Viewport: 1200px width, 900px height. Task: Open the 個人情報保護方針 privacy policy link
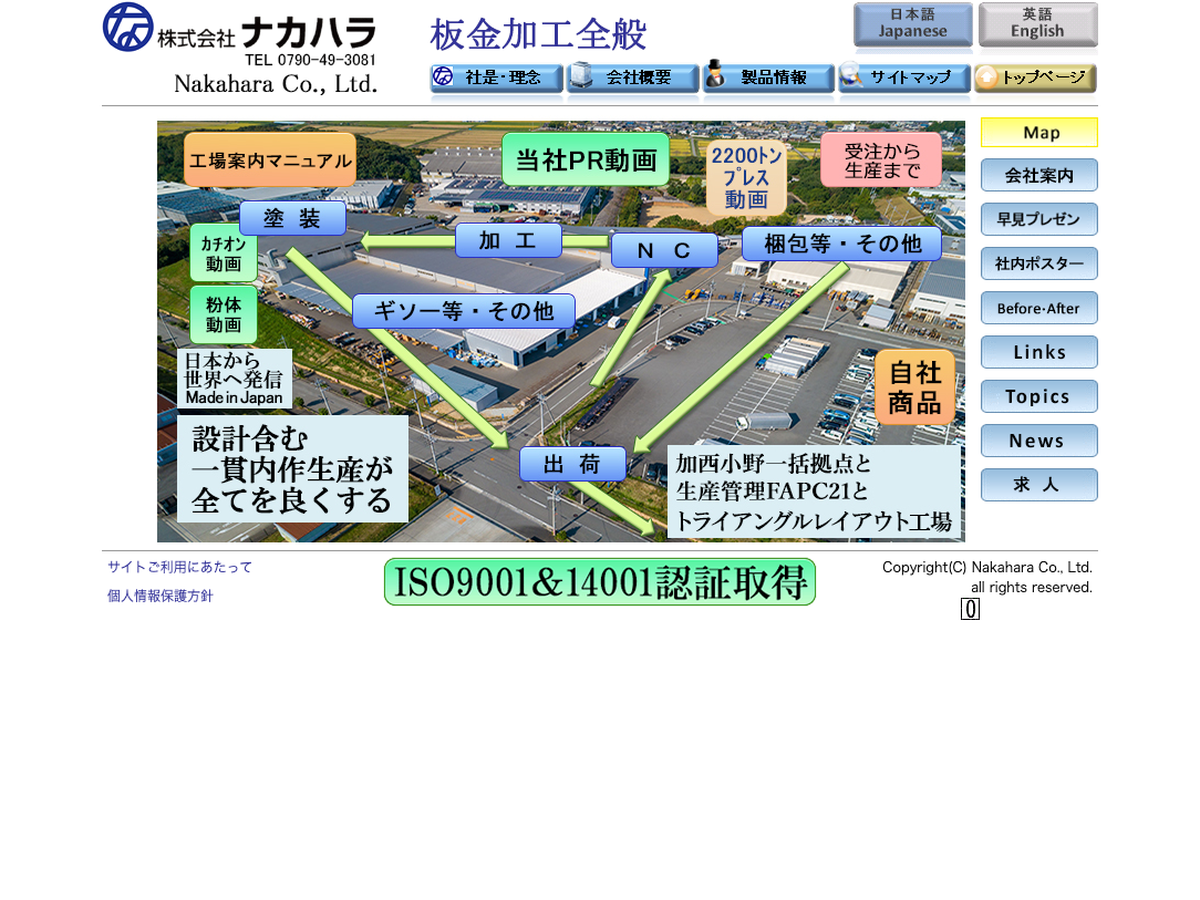[160, 596]
